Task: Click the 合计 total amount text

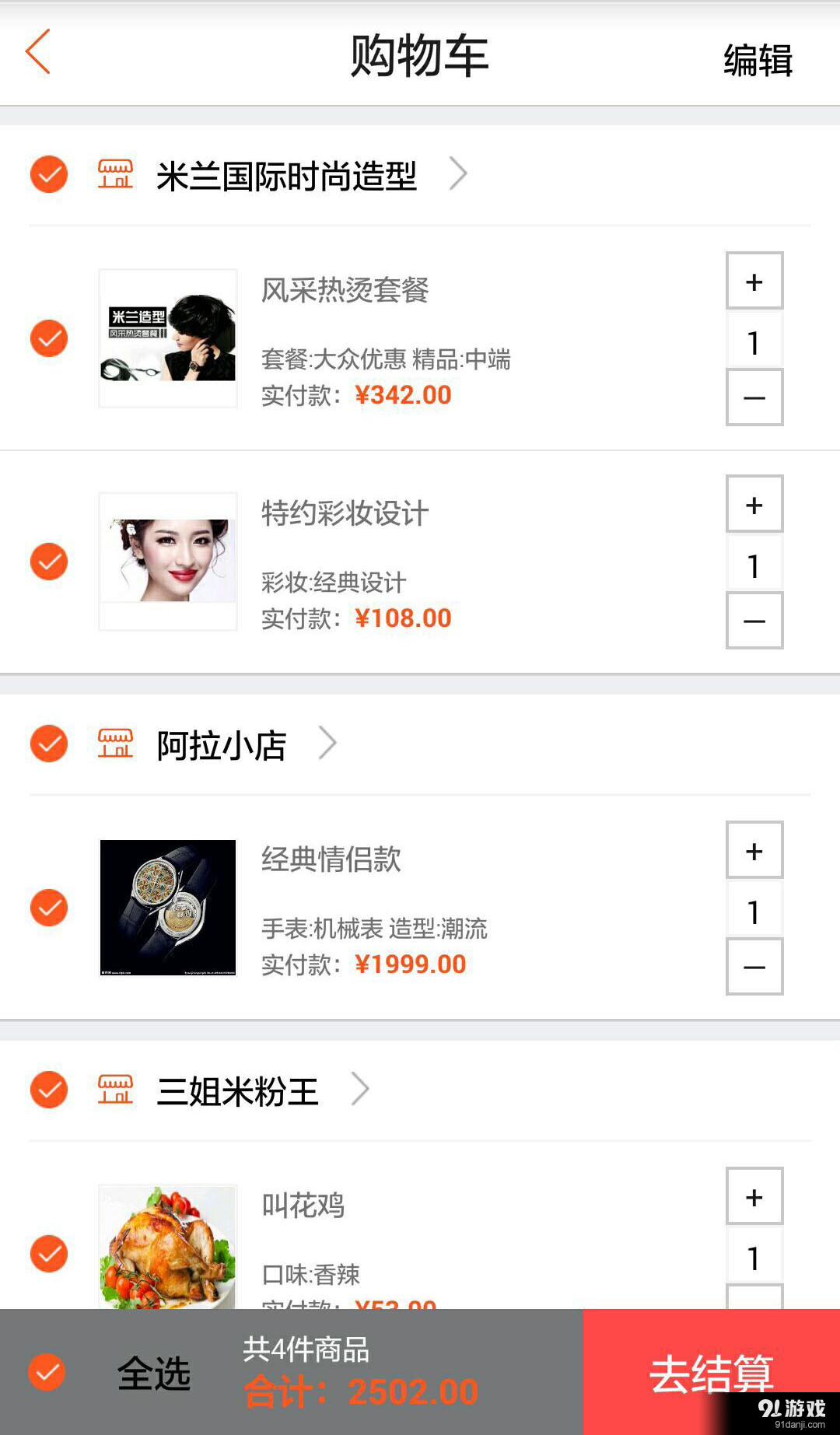Action: (362, 1391)
